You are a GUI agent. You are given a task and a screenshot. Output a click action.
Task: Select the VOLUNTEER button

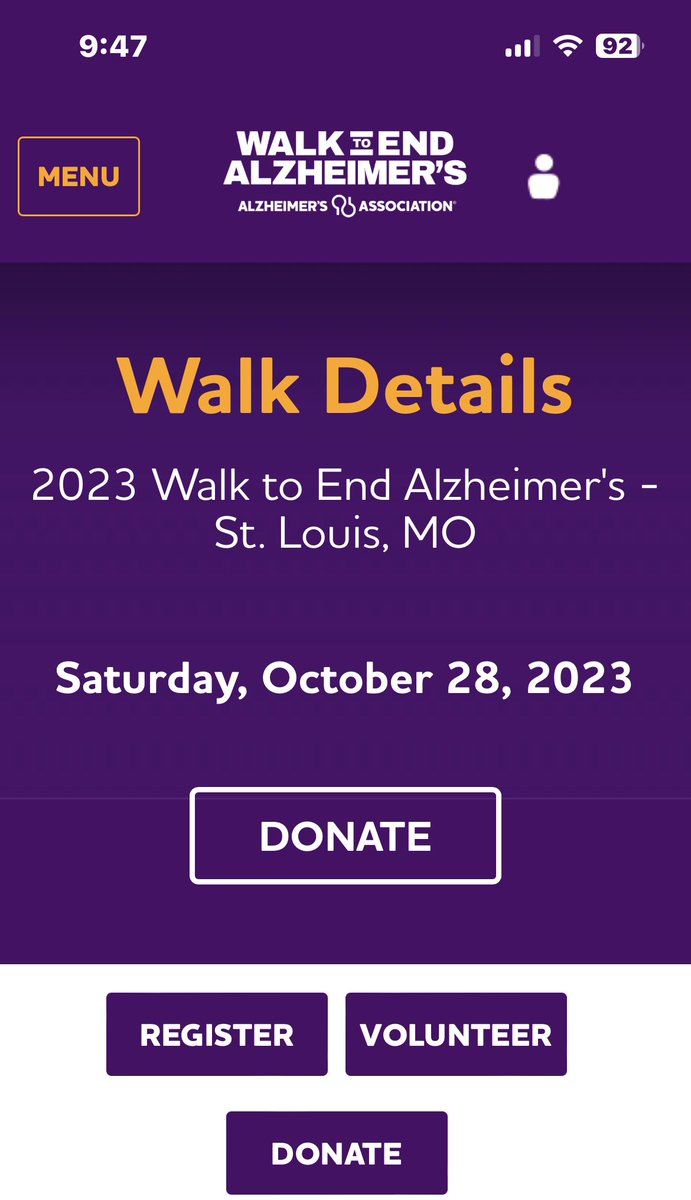point(456,1034)
